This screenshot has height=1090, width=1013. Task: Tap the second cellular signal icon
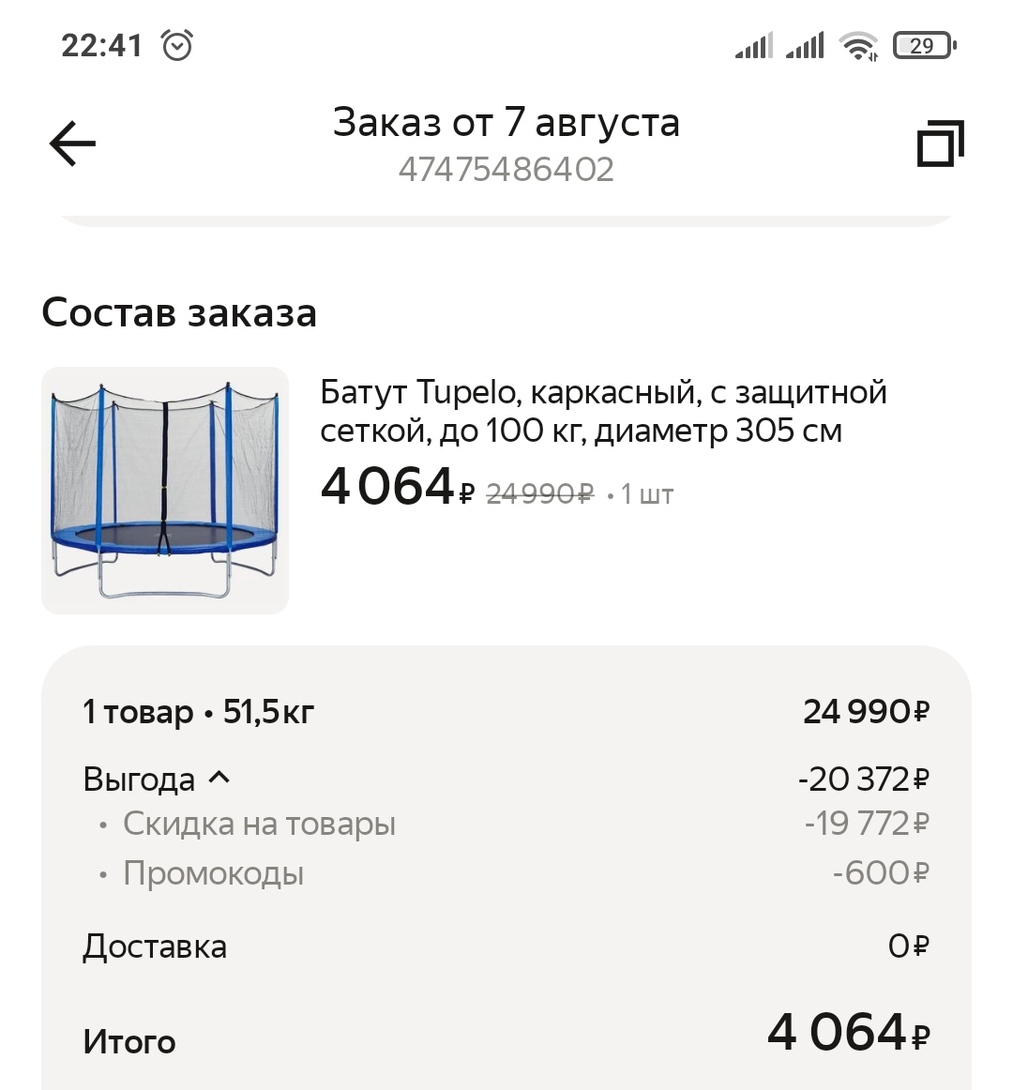tap(803, 44)
